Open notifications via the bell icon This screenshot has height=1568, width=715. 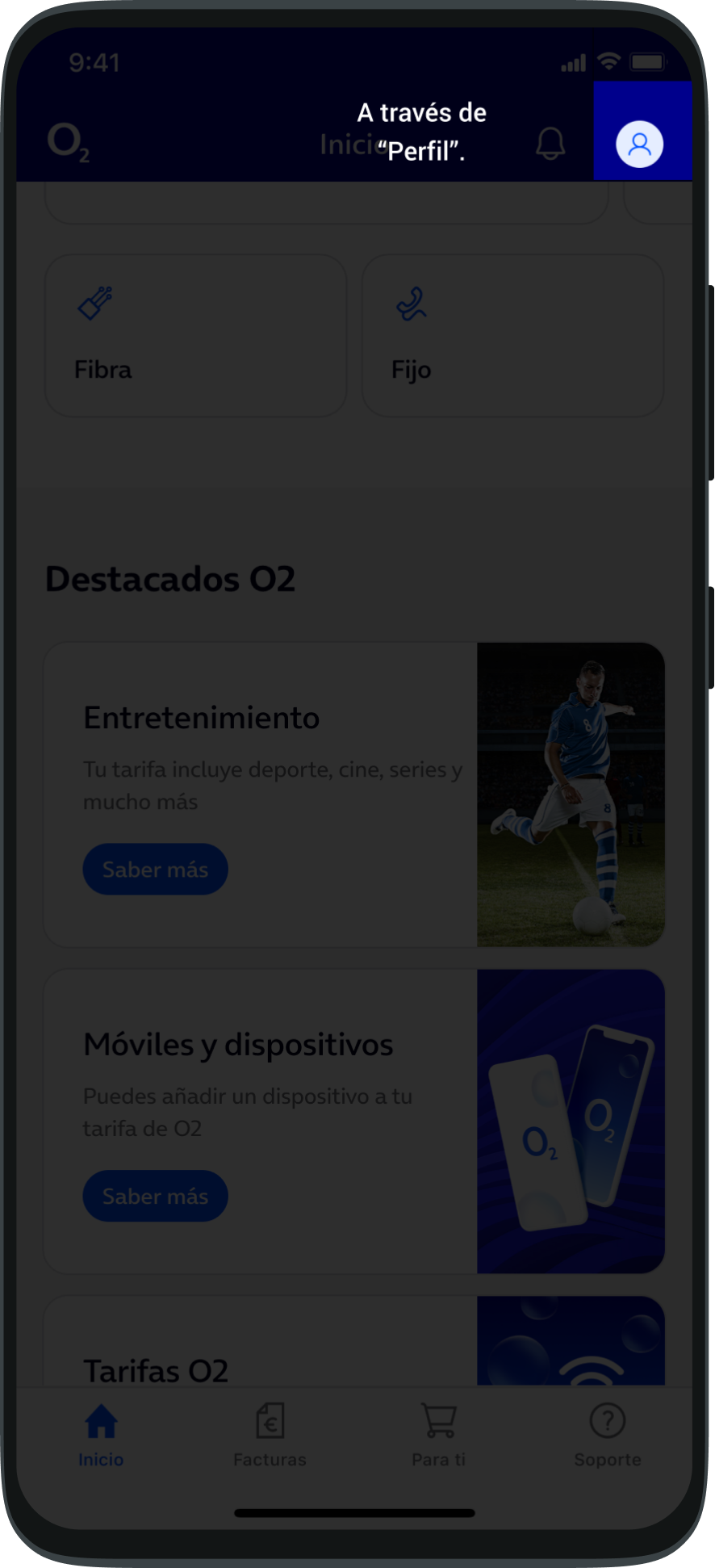551,144
